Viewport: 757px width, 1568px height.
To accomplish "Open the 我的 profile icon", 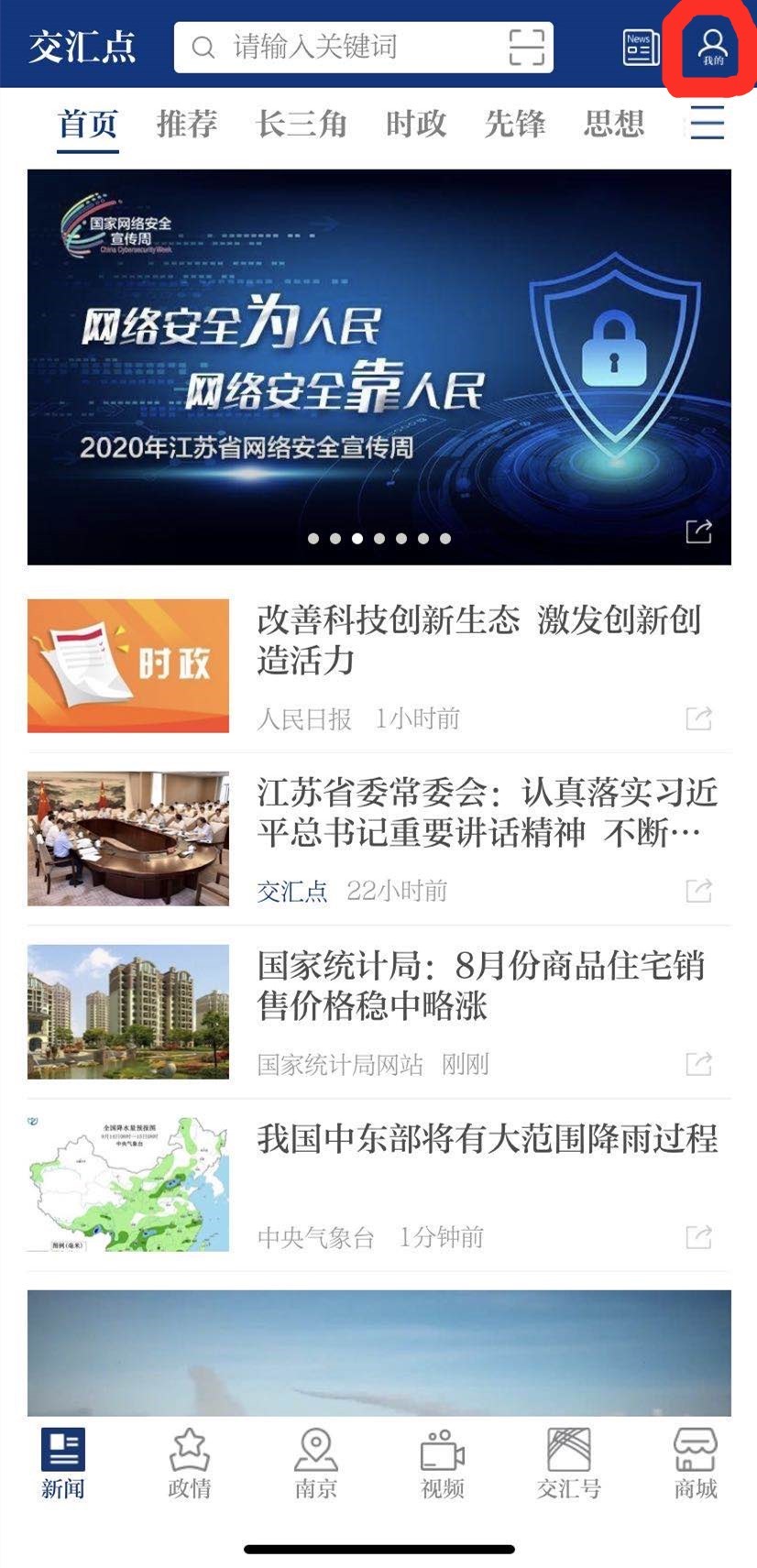I will point(712,48).
